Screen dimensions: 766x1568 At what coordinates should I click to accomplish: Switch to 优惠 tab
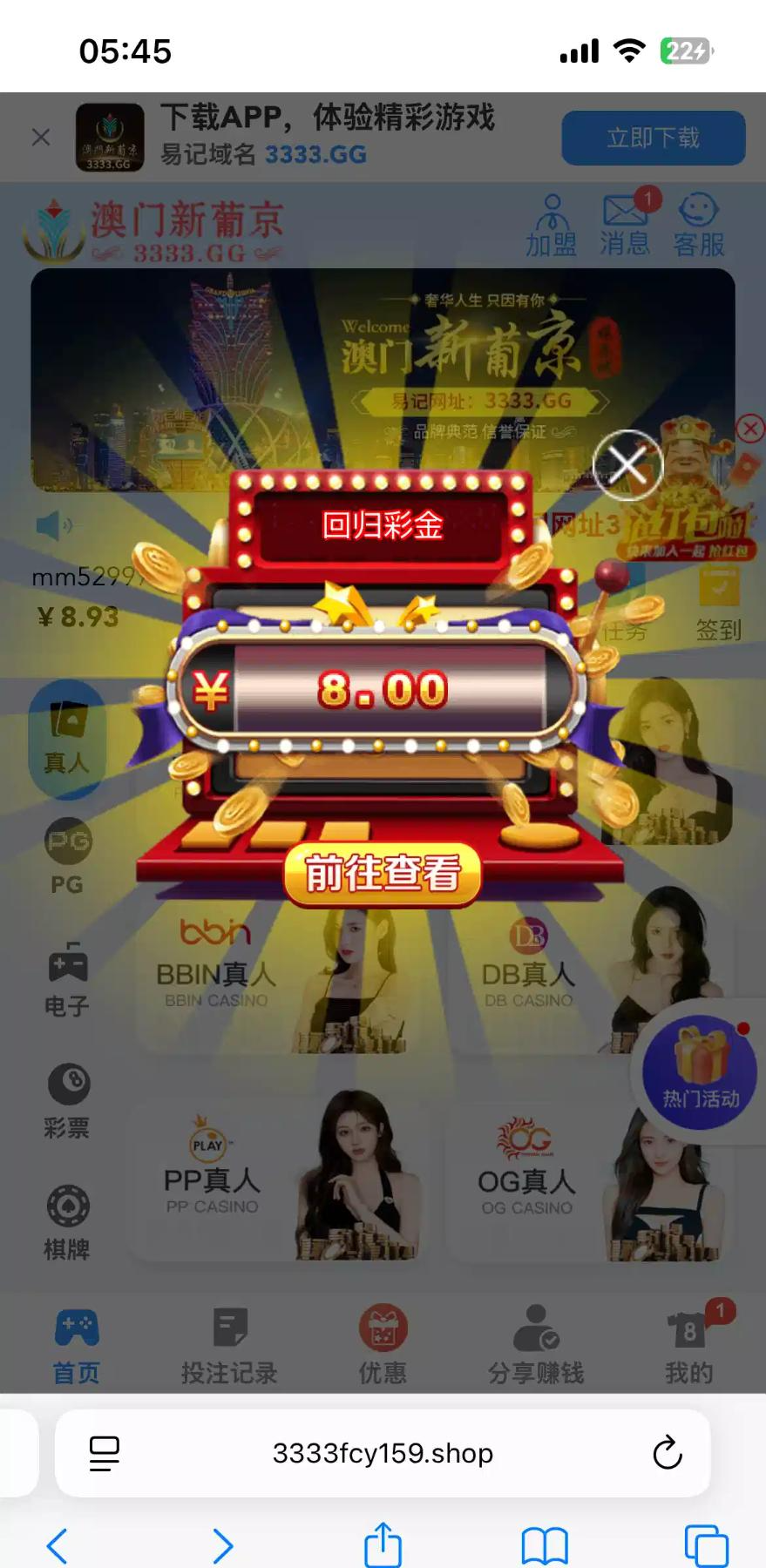383,1345
